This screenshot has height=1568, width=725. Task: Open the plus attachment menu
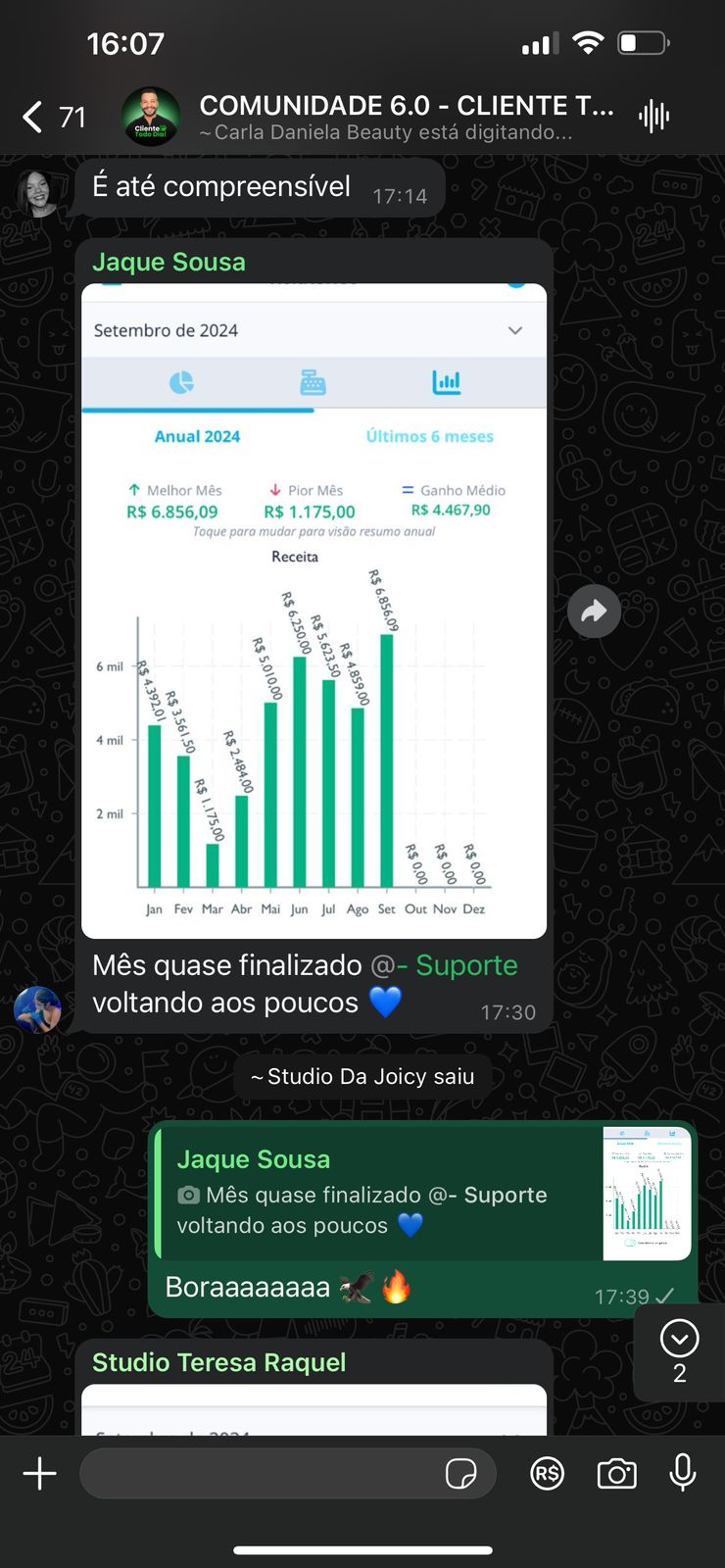[39, 1473]
